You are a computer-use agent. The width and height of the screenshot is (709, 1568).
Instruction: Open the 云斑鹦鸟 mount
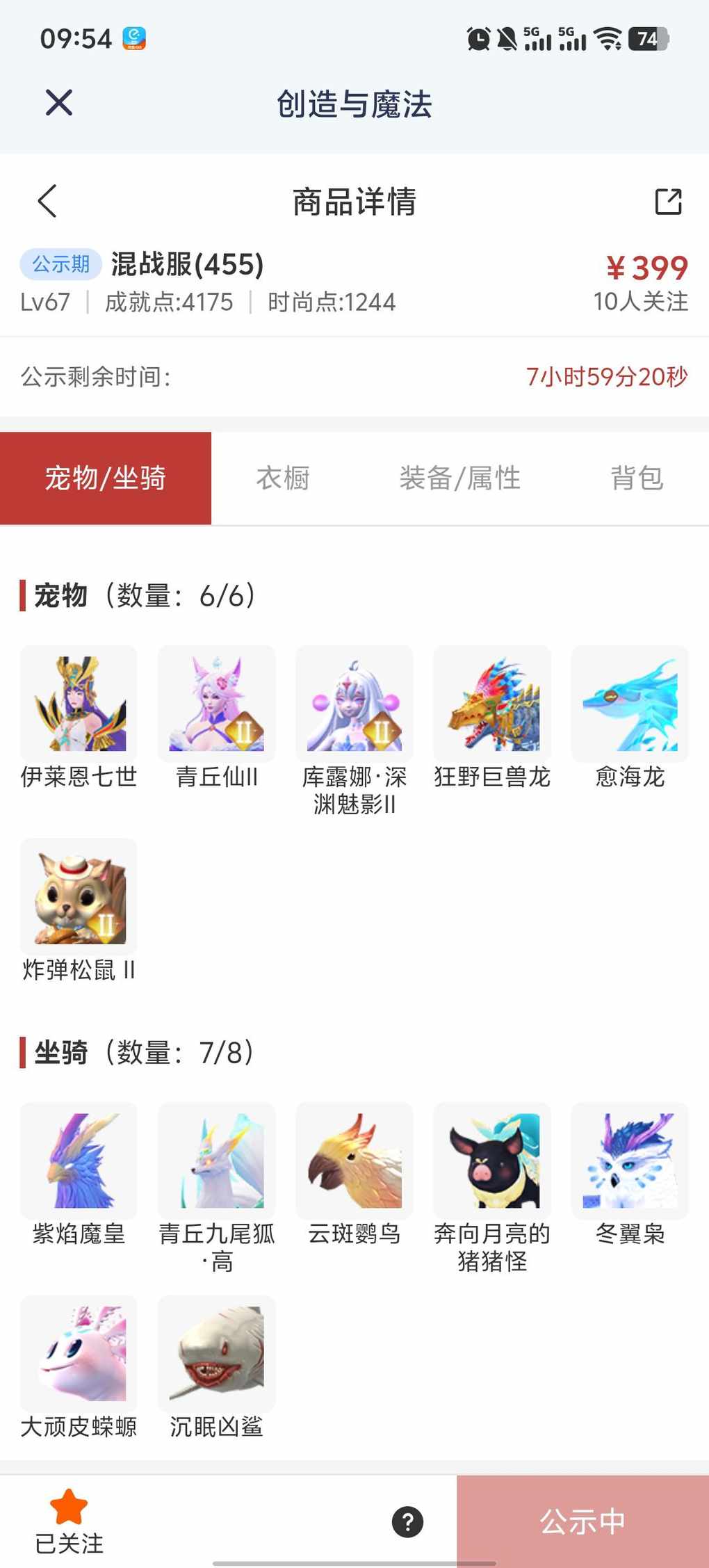pyautogui.click(x=354, y=1161)
